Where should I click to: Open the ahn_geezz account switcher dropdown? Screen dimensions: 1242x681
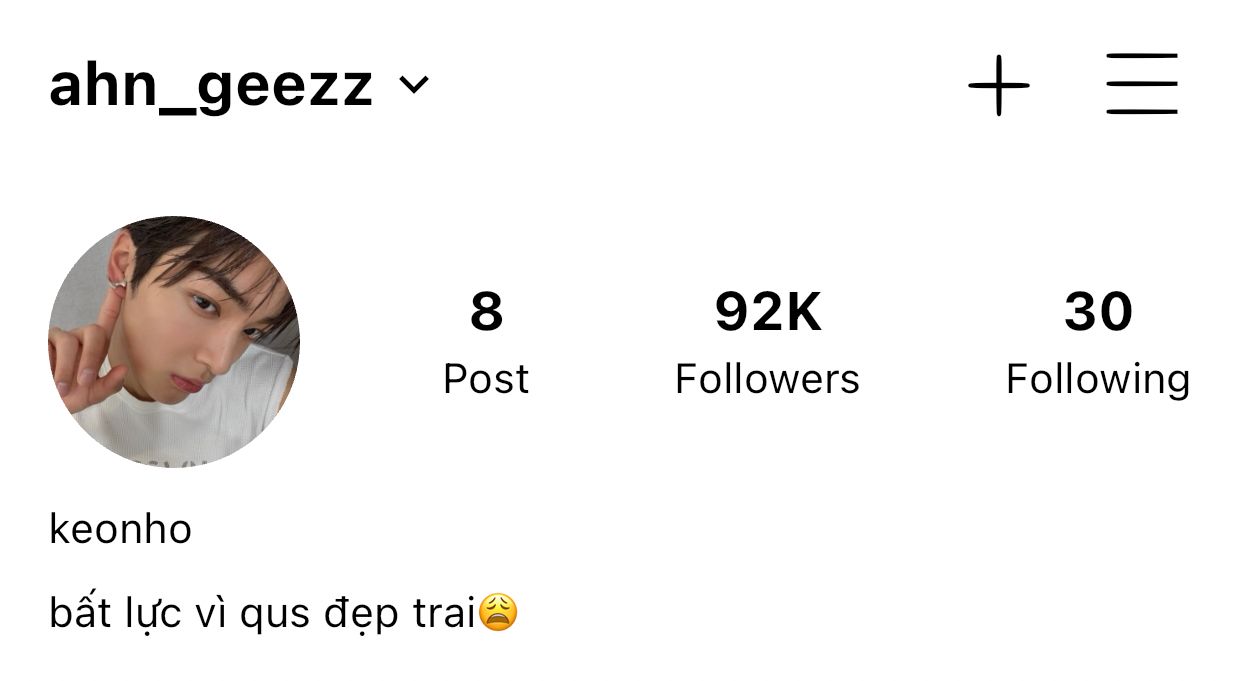(x=240, y=86)
